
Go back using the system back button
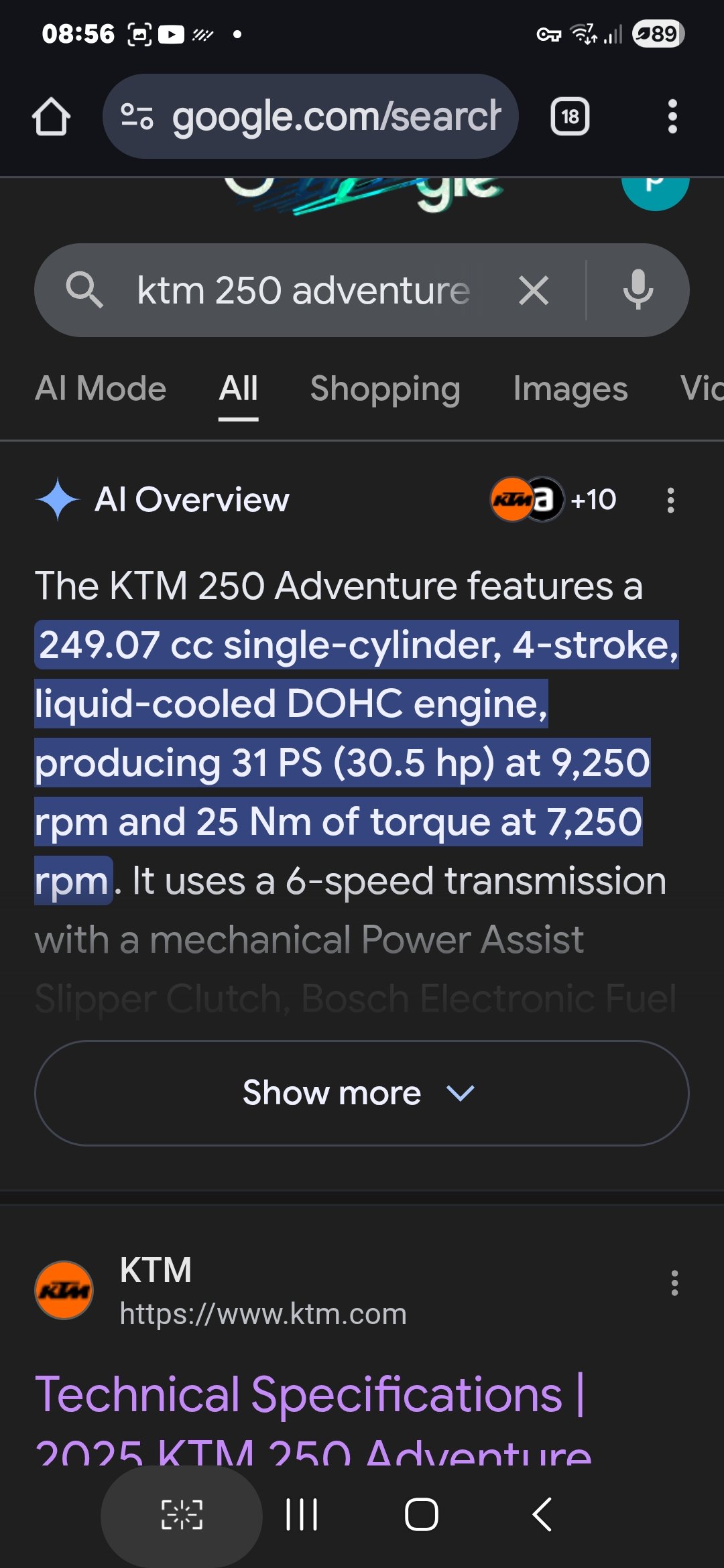click(x=542, y=1514)
